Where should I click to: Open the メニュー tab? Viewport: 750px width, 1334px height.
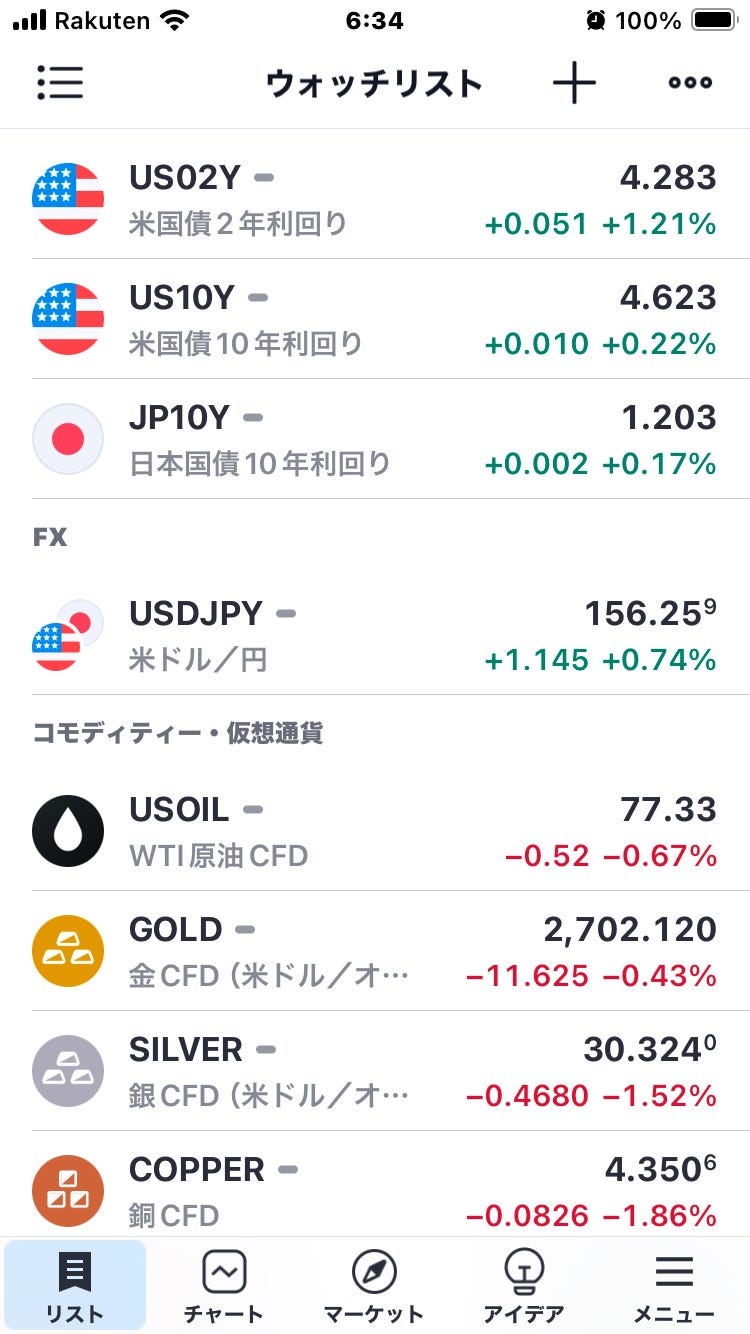674,1286
